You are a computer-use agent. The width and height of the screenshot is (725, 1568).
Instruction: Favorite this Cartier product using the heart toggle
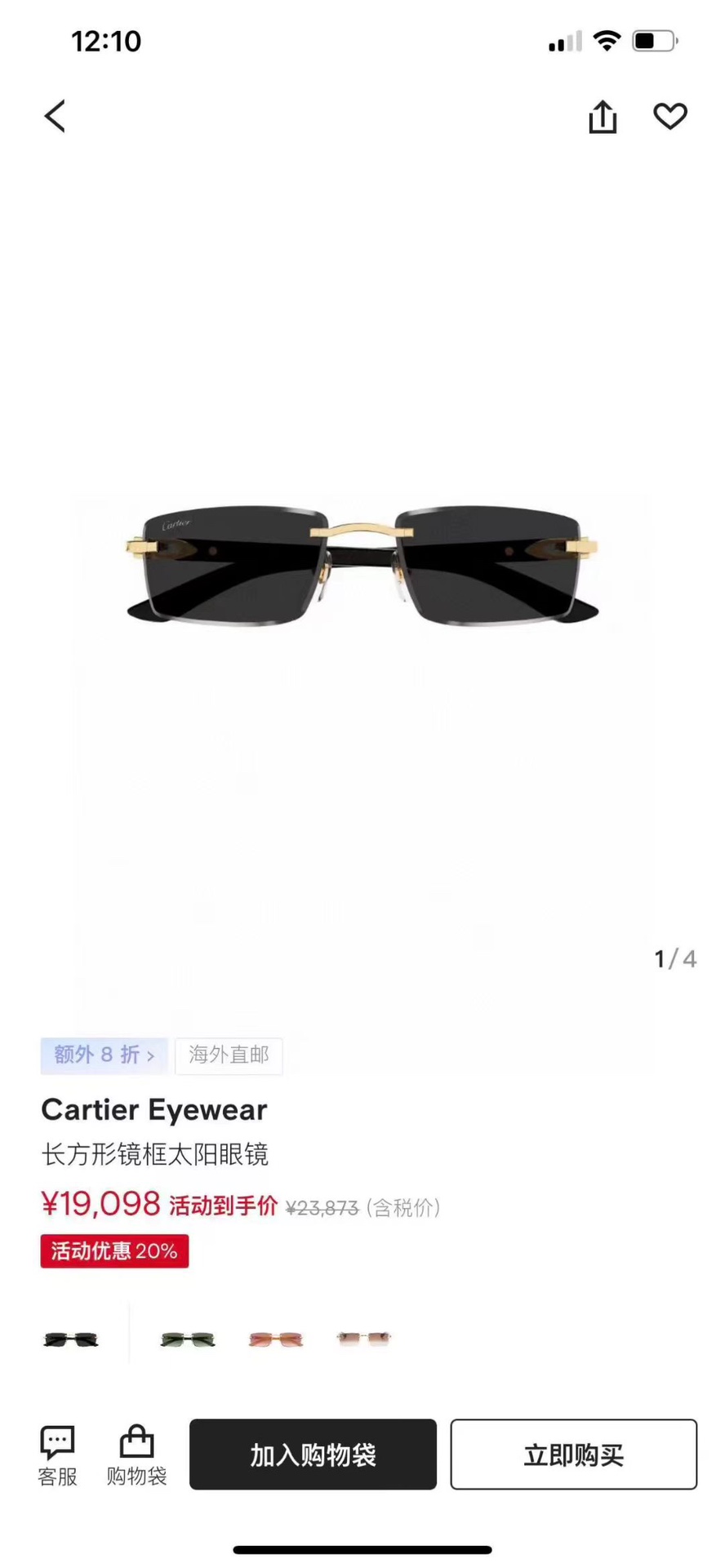coord(671,117)
